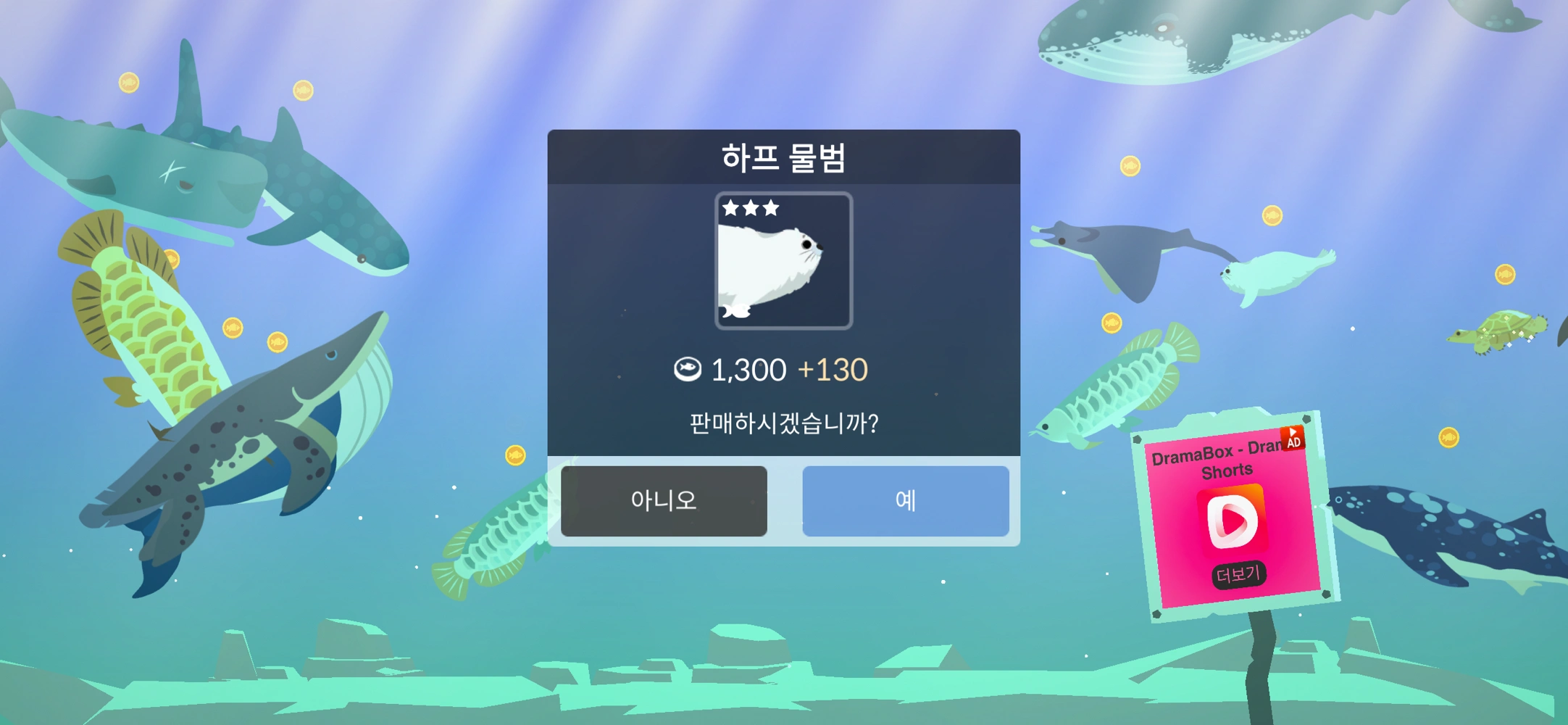Open the DramaBox ad 더보기 button

click(1238, 574)
